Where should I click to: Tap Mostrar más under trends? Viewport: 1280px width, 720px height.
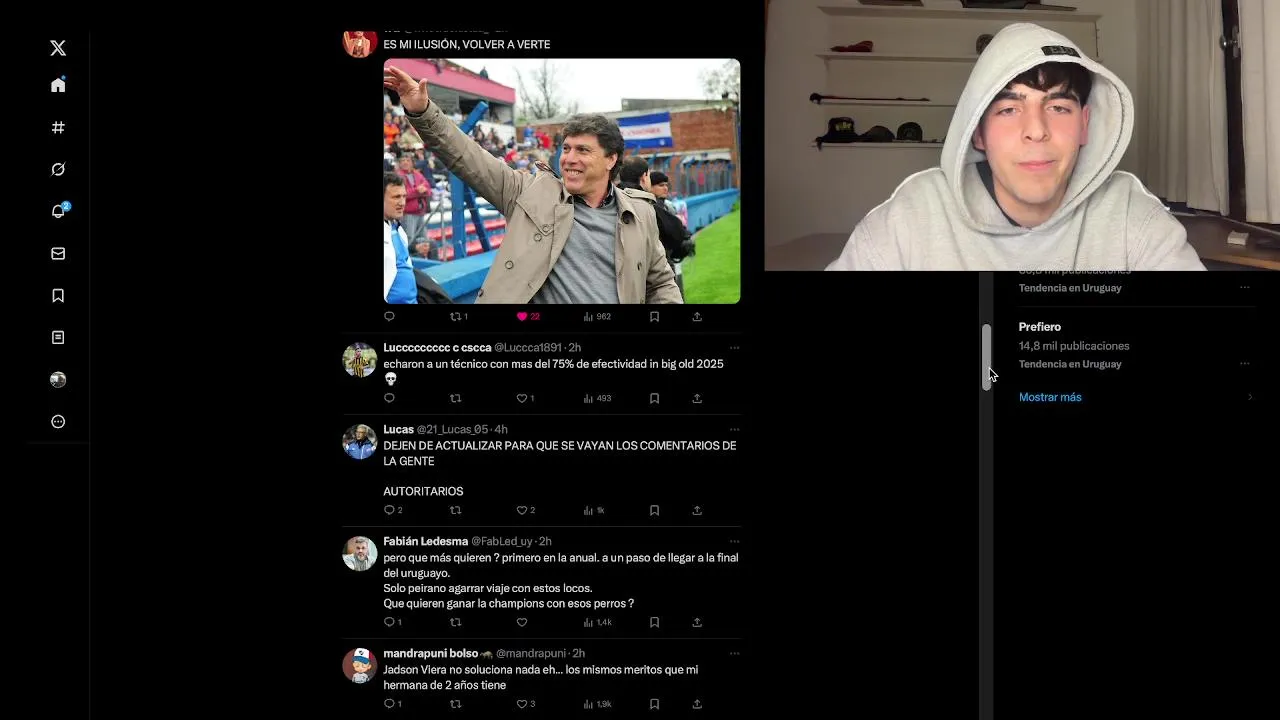[1050, 397]
